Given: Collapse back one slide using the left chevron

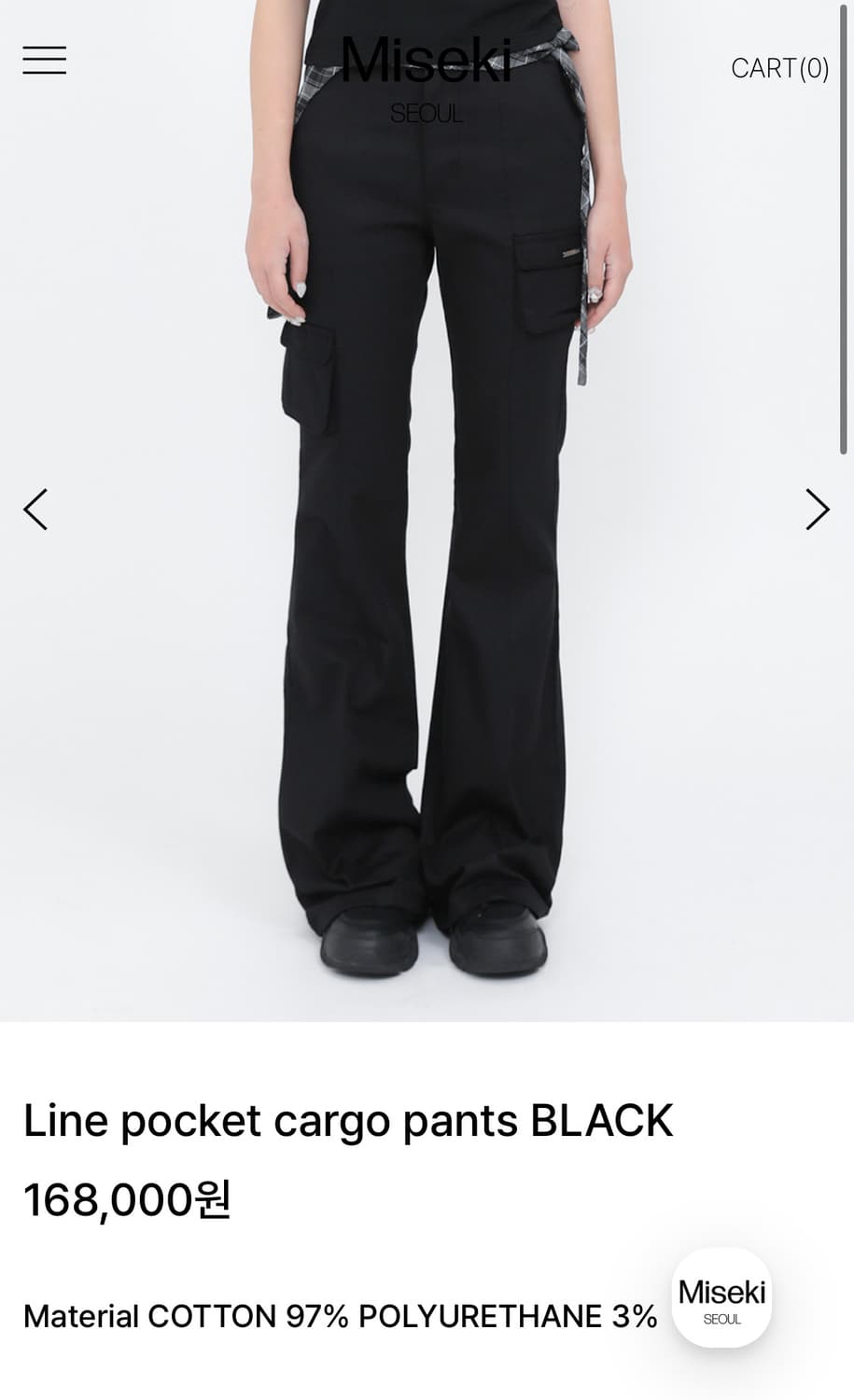Looking at the screenshot, I should coord(35,510).
